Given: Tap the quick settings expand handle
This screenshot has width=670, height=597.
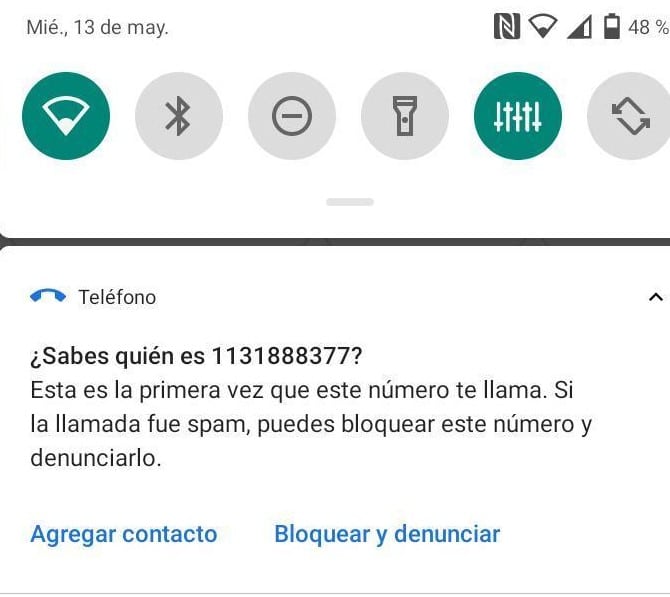Looking at the screenshot, I should (x=350, y=202).
